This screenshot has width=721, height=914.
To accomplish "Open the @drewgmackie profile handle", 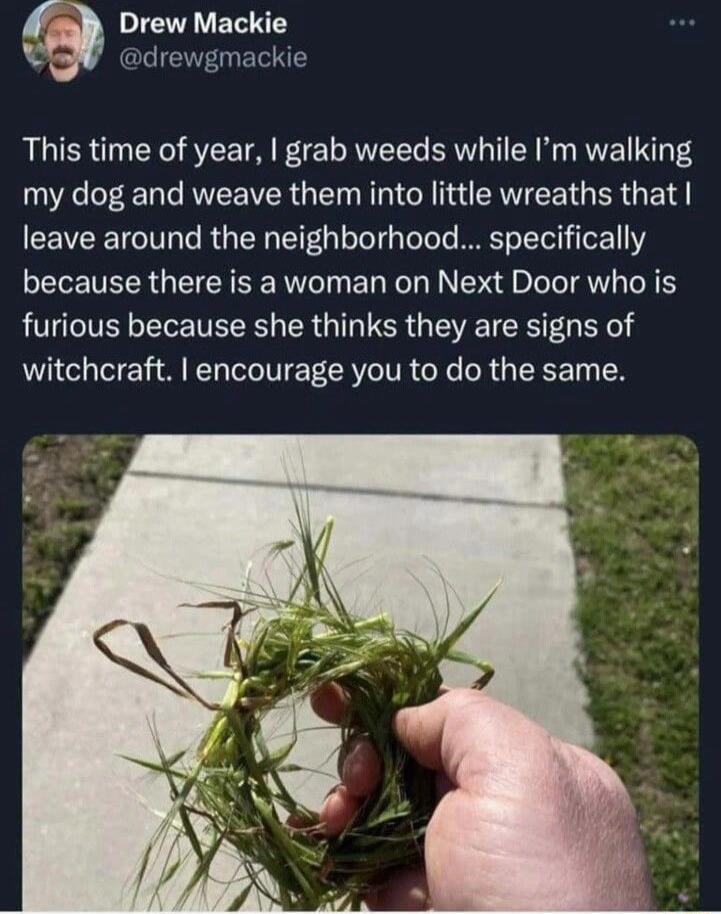I will pyautogui.click(x=212, y=58).
